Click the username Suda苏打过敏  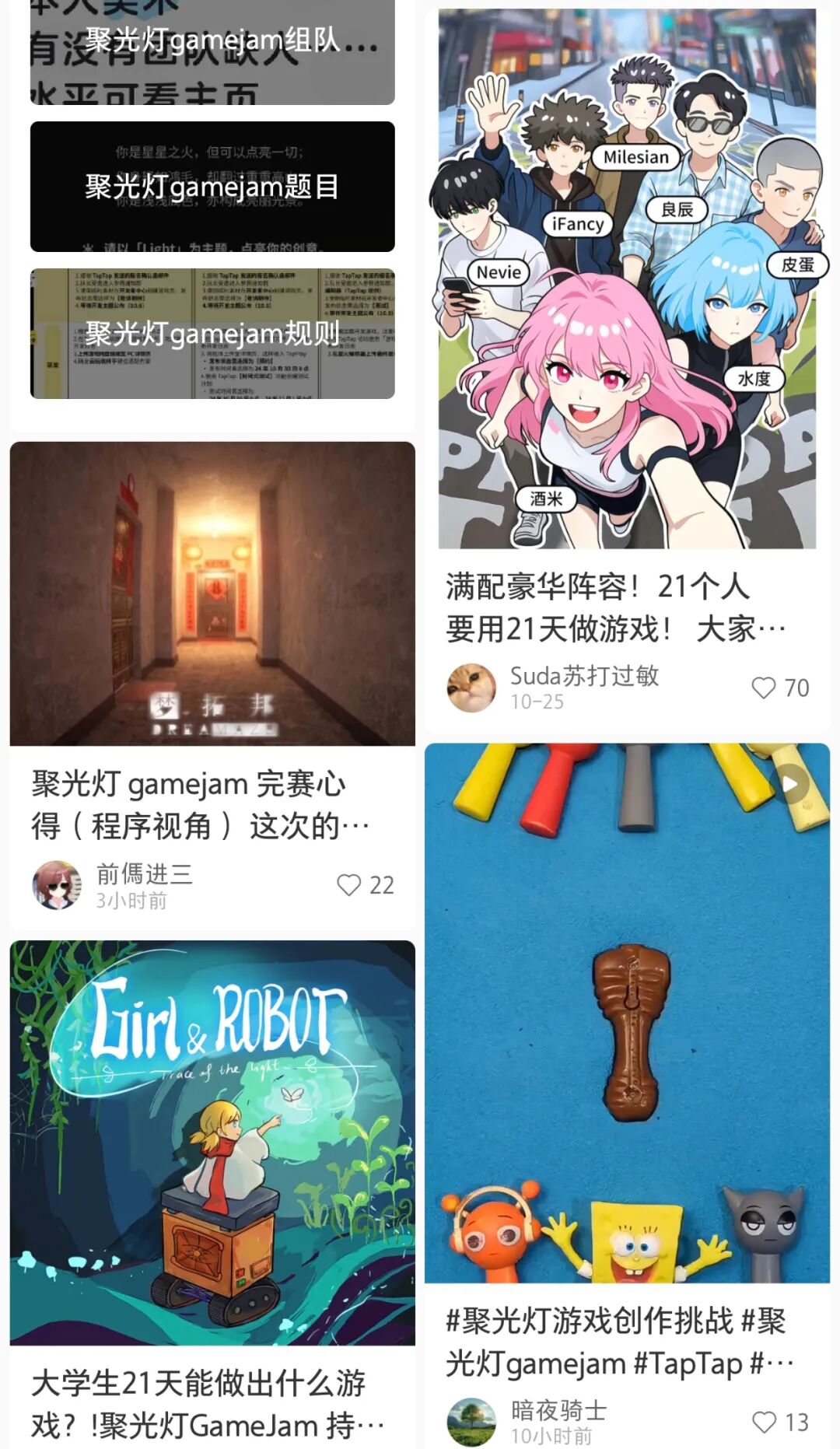tap(583, 675)
